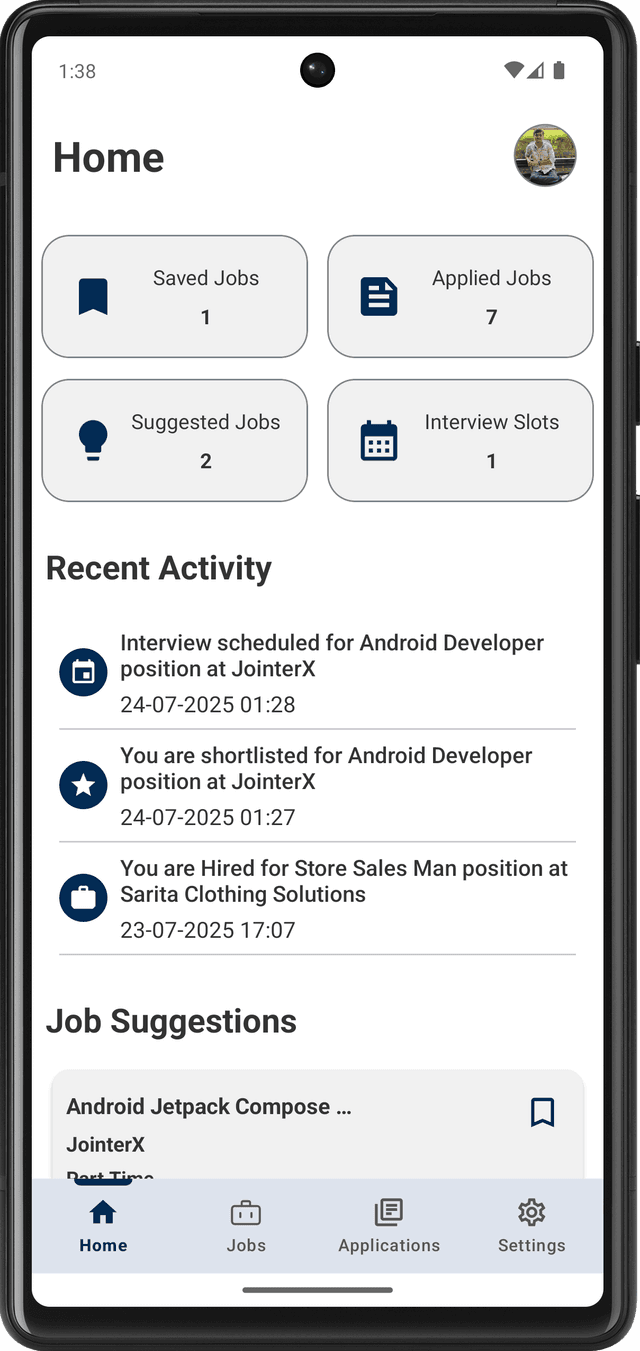Open the shortlisted for Android Developer activity

[317, 786]
